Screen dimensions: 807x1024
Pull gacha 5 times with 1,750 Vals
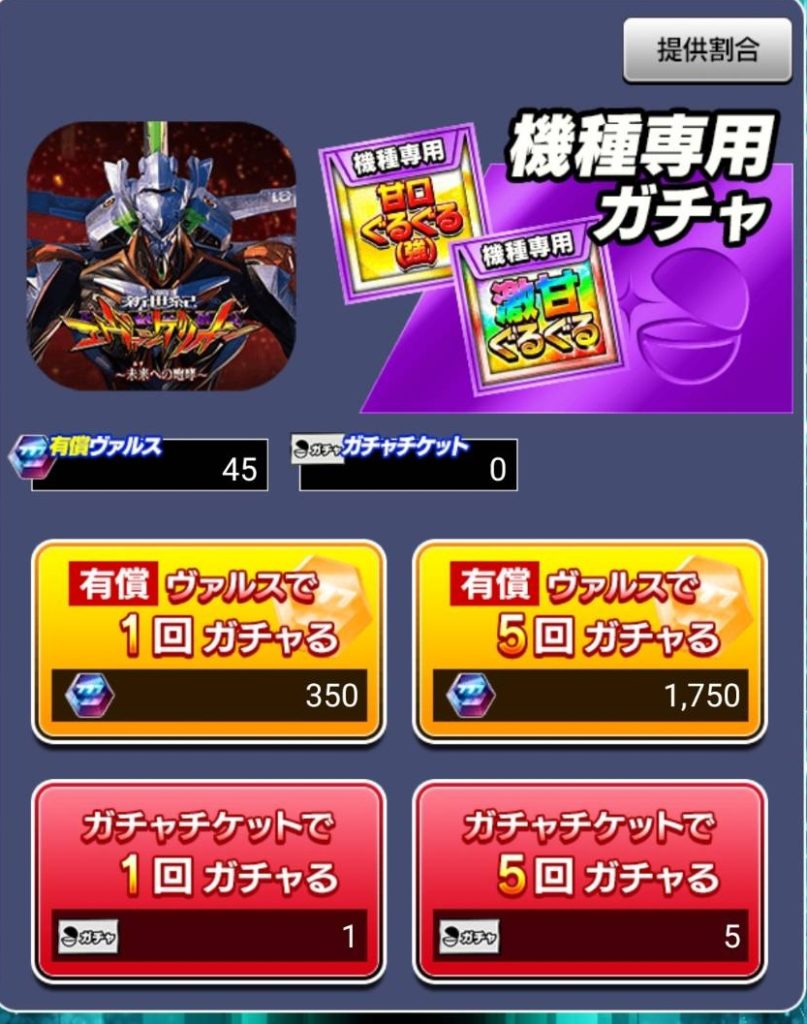[x=590, y=641]
